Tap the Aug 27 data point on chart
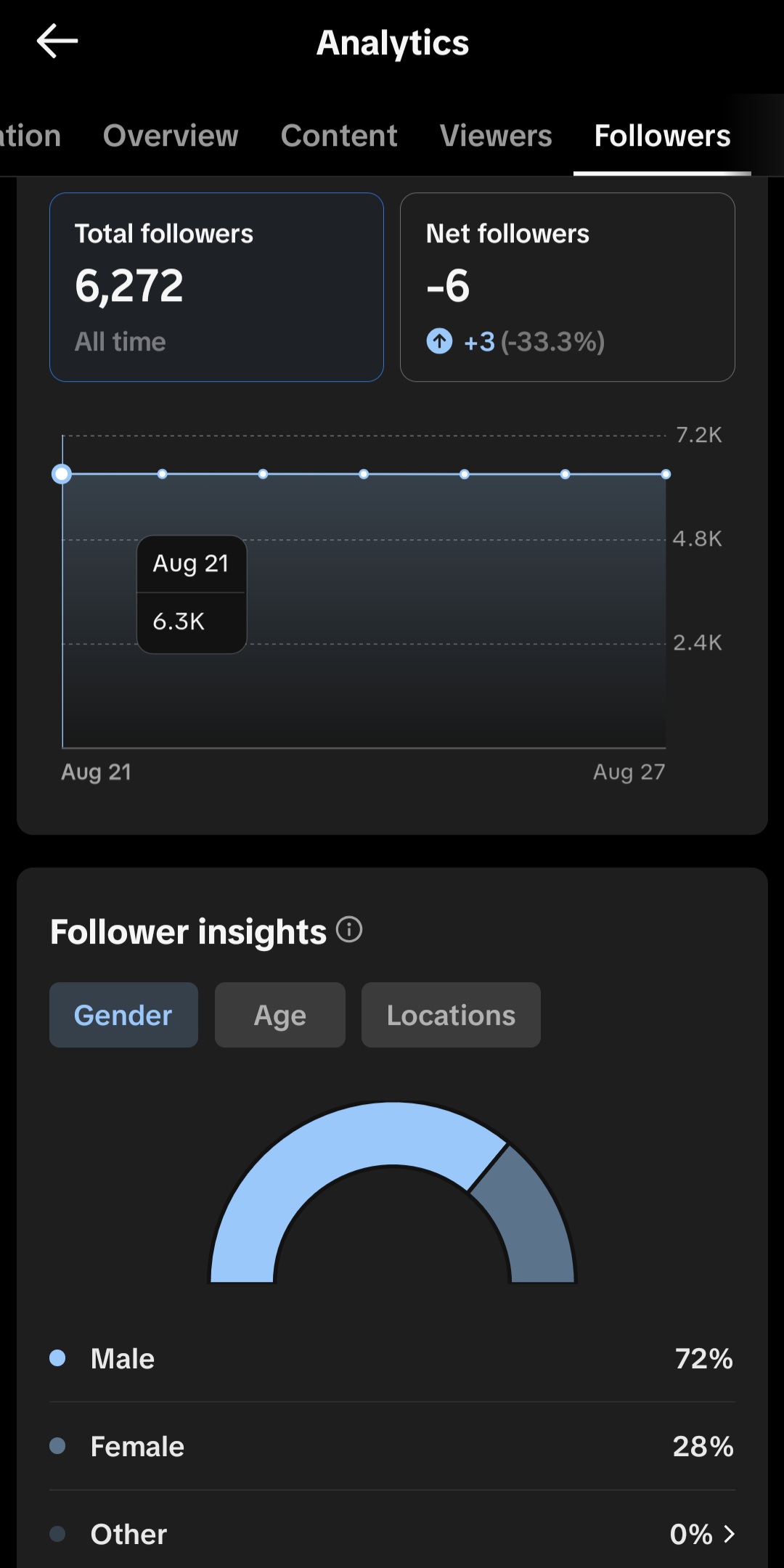This screenshot has width=784, height=1568. pyautogui.click(x=666, y=474)
